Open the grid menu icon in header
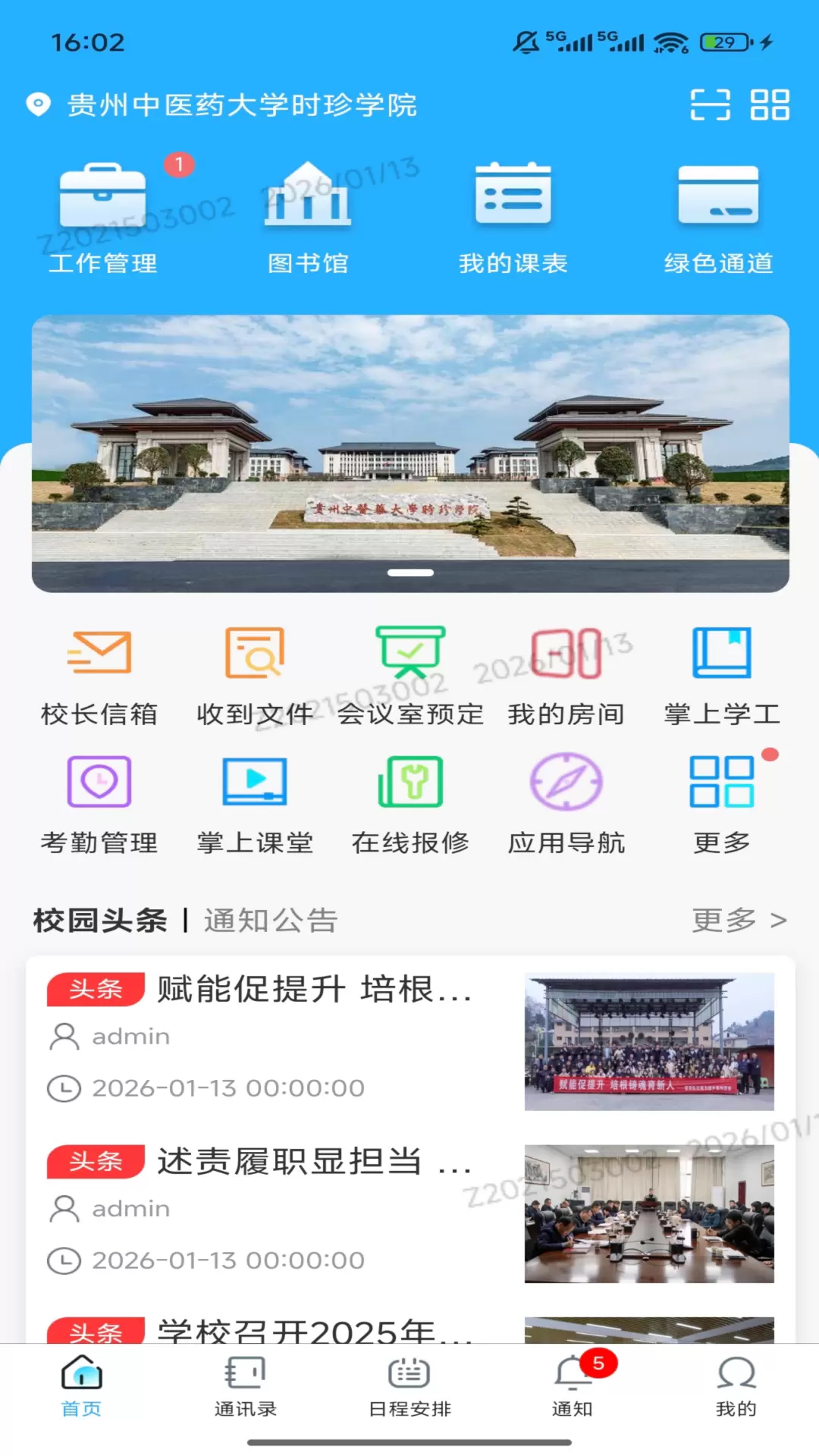The image size is (819, 1456). coord(770,105)
